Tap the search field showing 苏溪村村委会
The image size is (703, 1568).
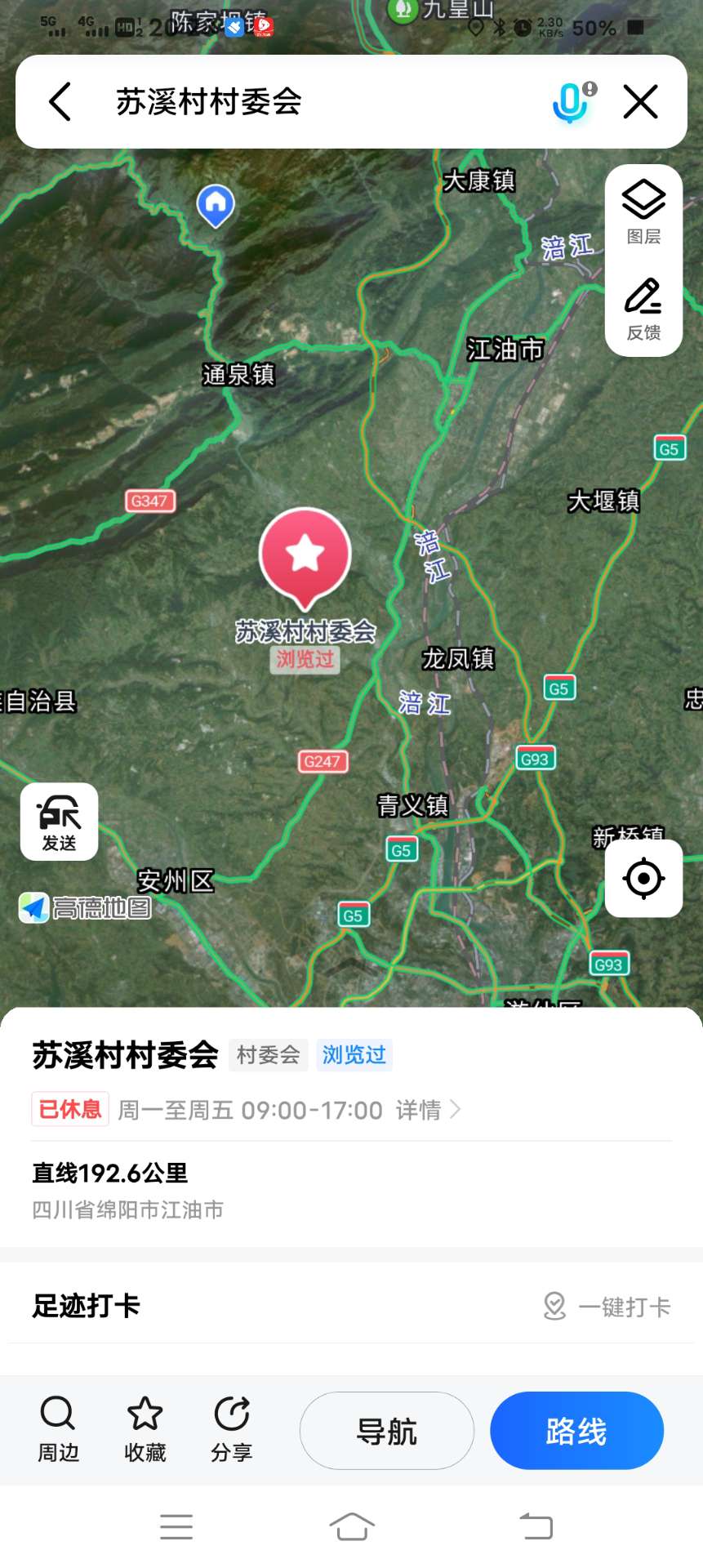[310, 102]
